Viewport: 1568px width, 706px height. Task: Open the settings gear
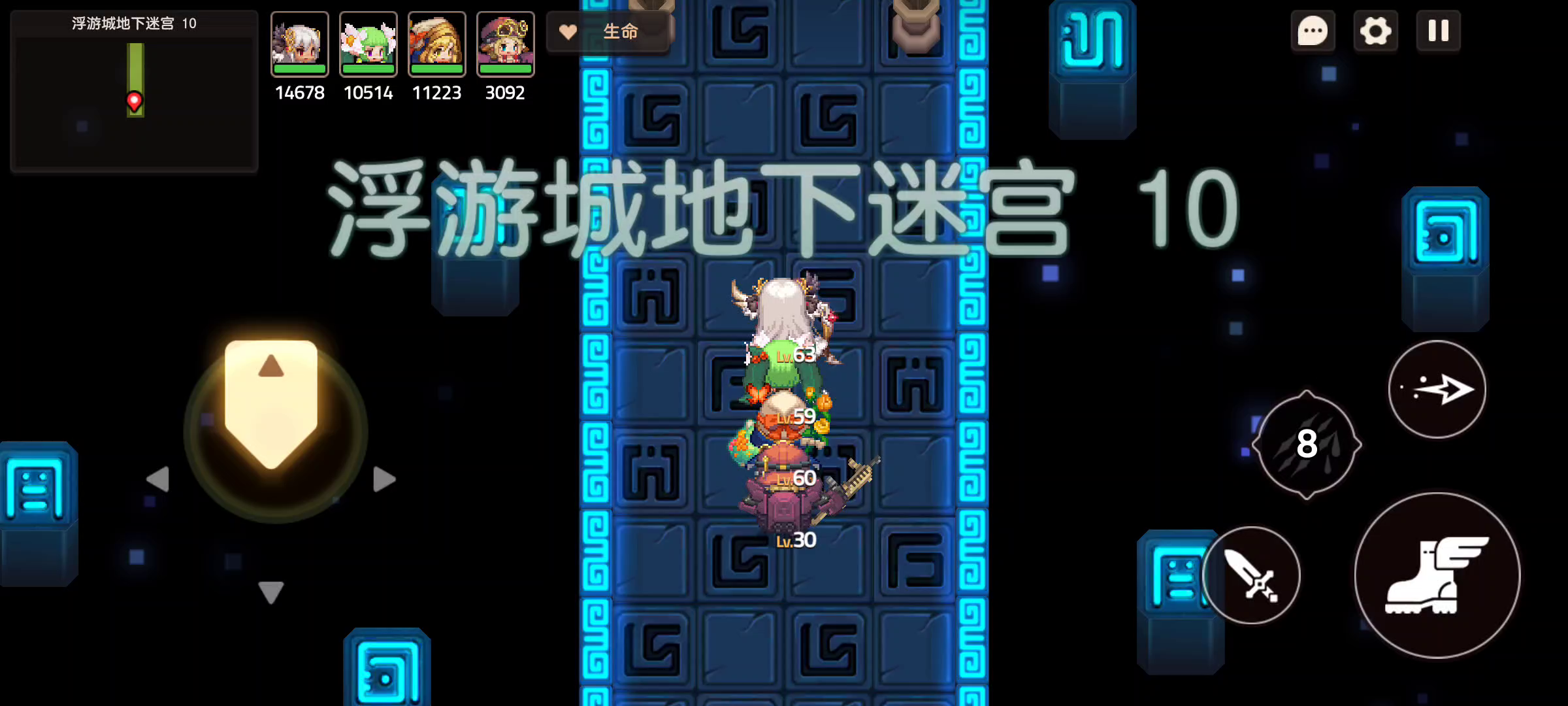(1375, 31)
